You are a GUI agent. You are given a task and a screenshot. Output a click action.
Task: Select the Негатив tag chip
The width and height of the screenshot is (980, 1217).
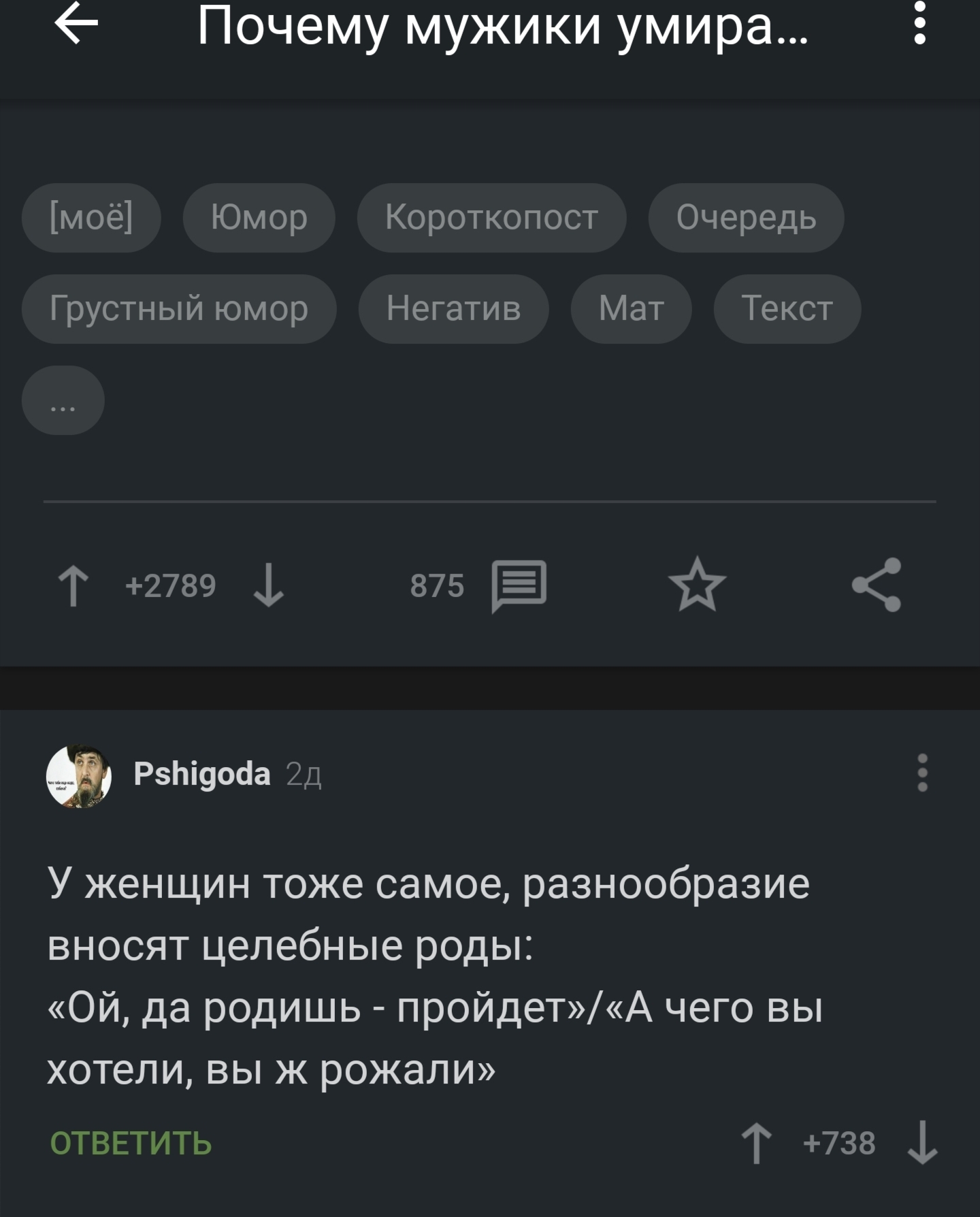[x=453, y=309]
